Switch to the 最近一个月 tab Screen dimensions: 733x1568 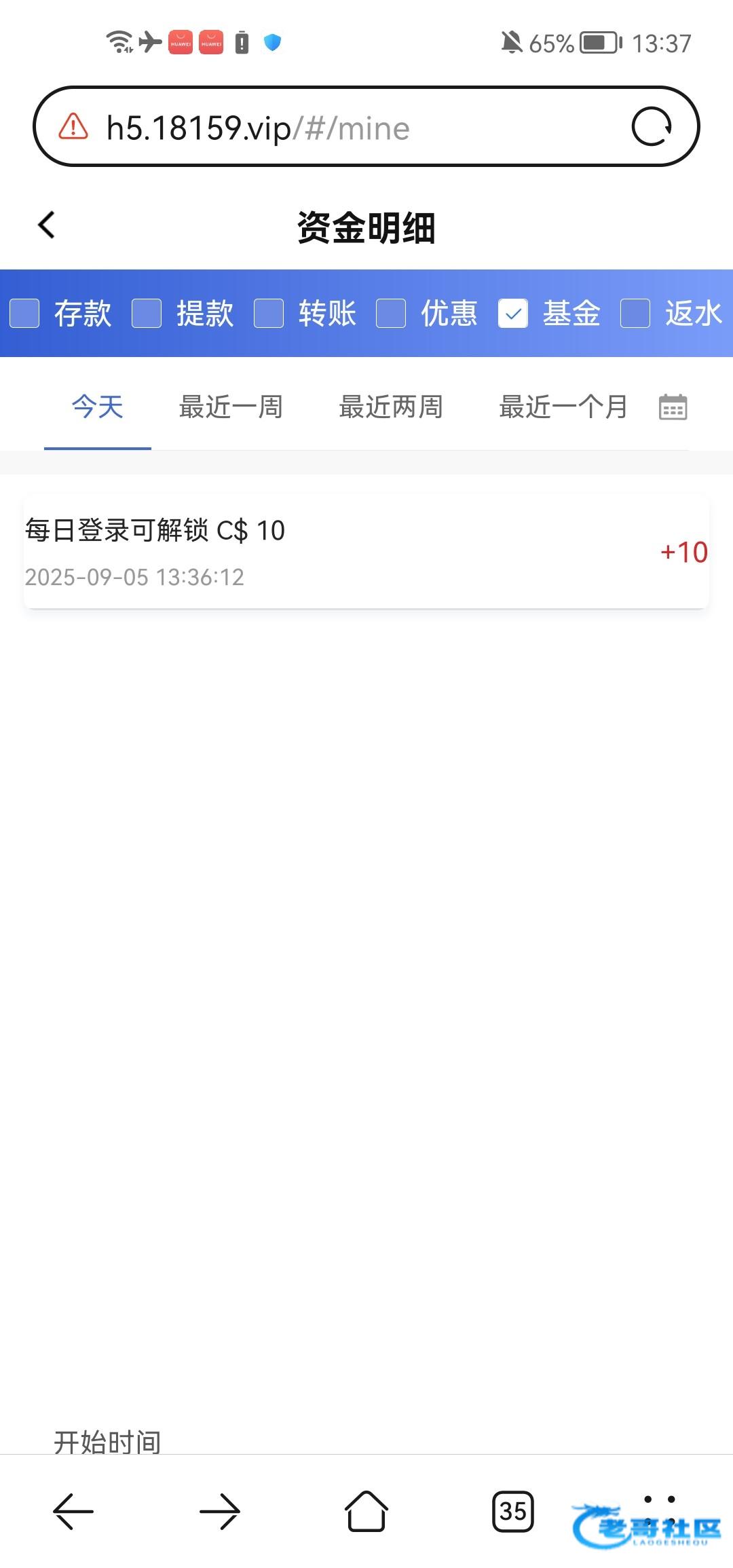(563, 407)
